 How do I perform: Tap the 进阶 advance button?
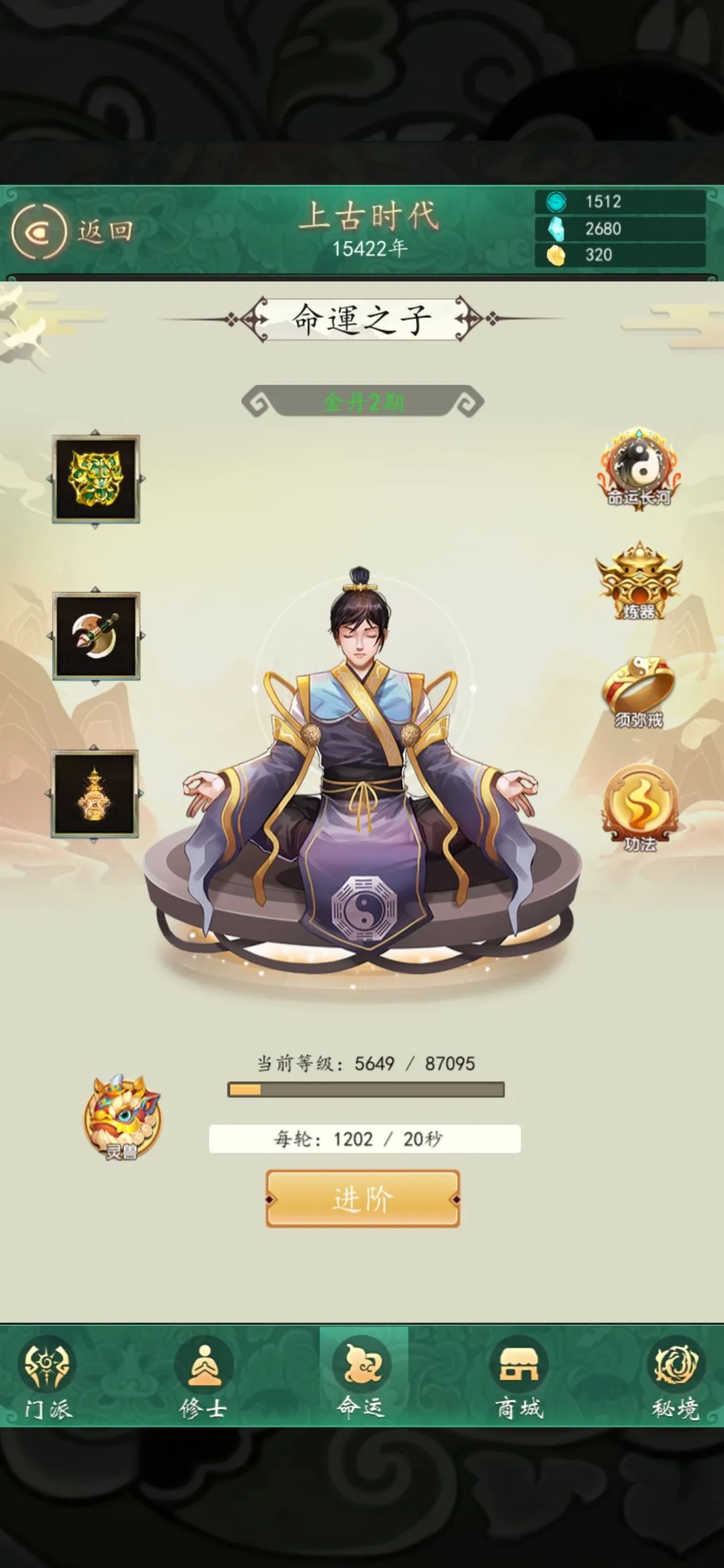pos(363,1199)
